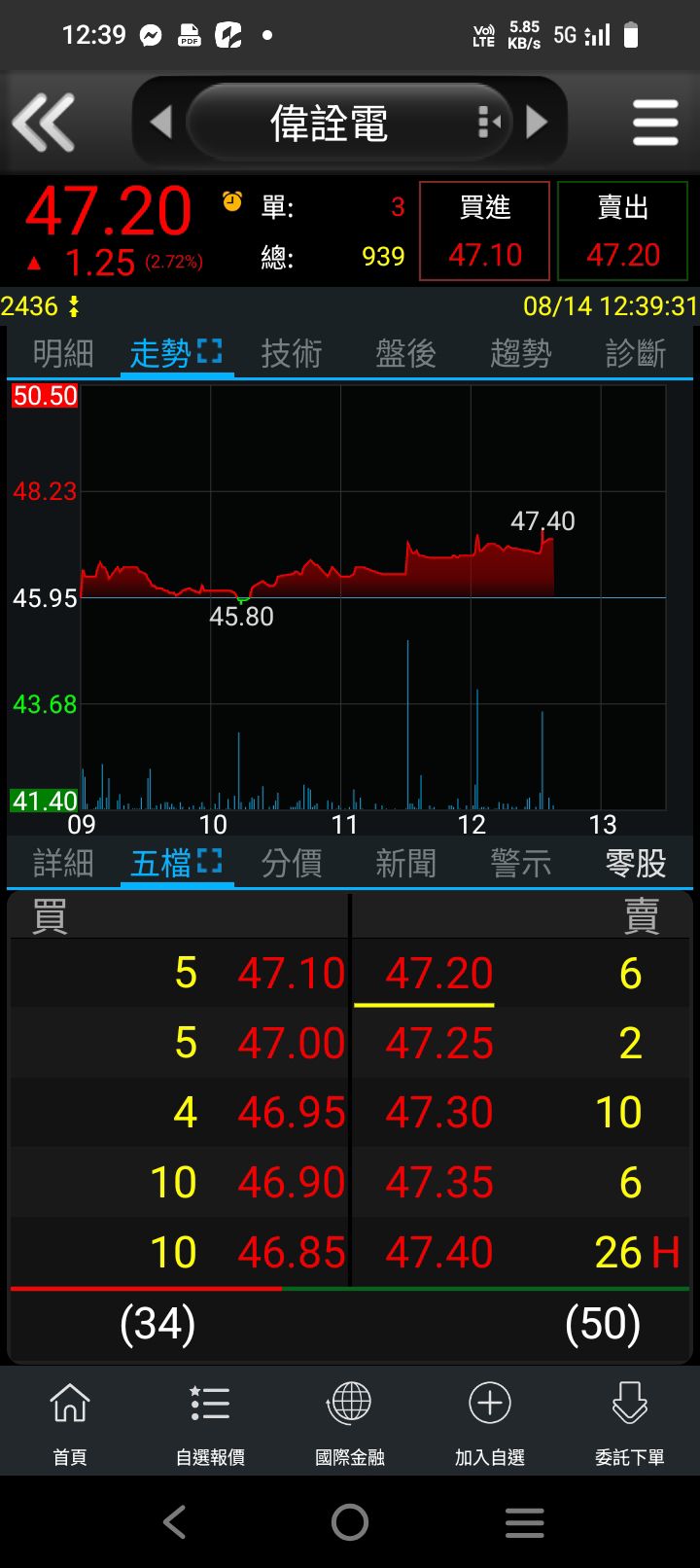The width and height of the screenshot is (700, 1568).
Task: Set a price alert with alarm icon
Action: tap(231, 201)
